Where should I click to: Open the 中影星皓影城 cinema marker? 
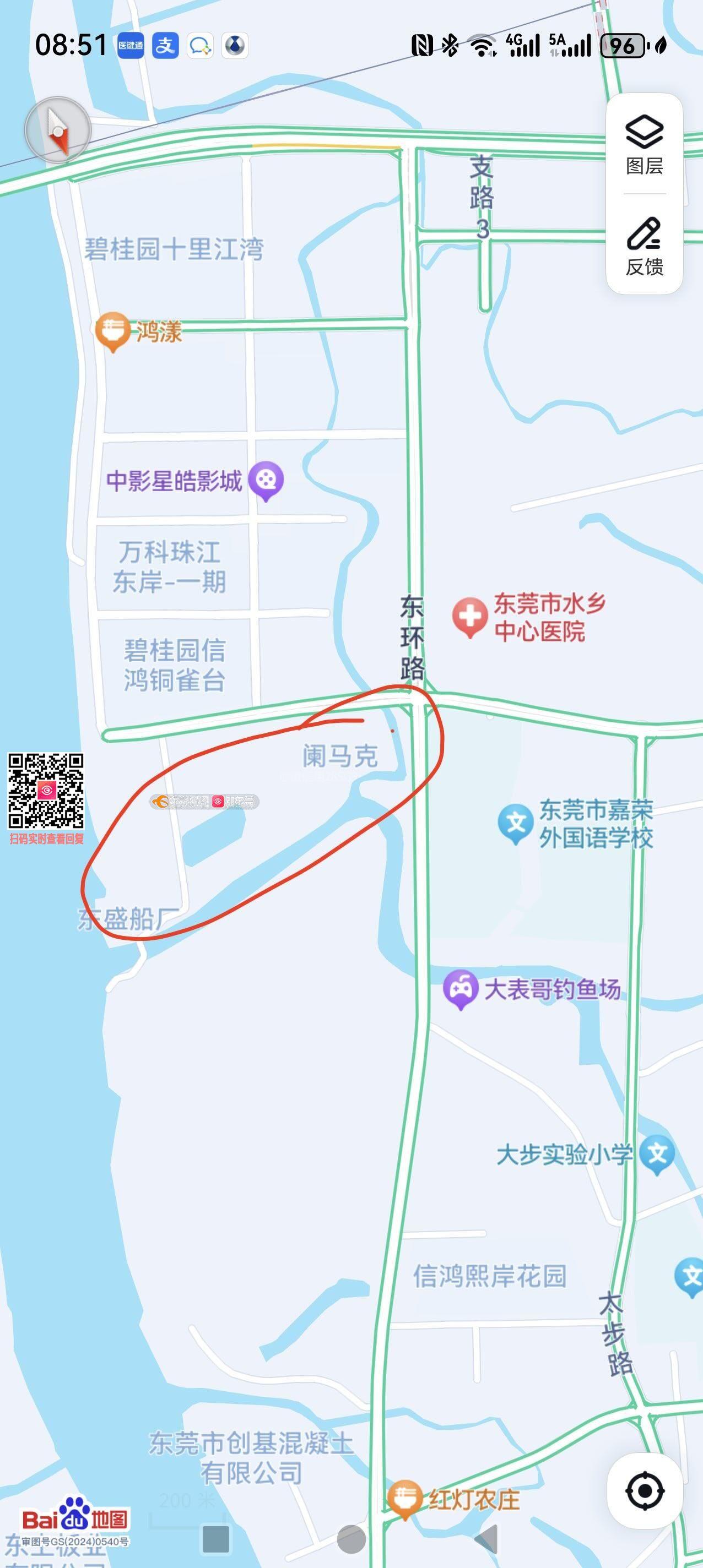coord(266,480)
